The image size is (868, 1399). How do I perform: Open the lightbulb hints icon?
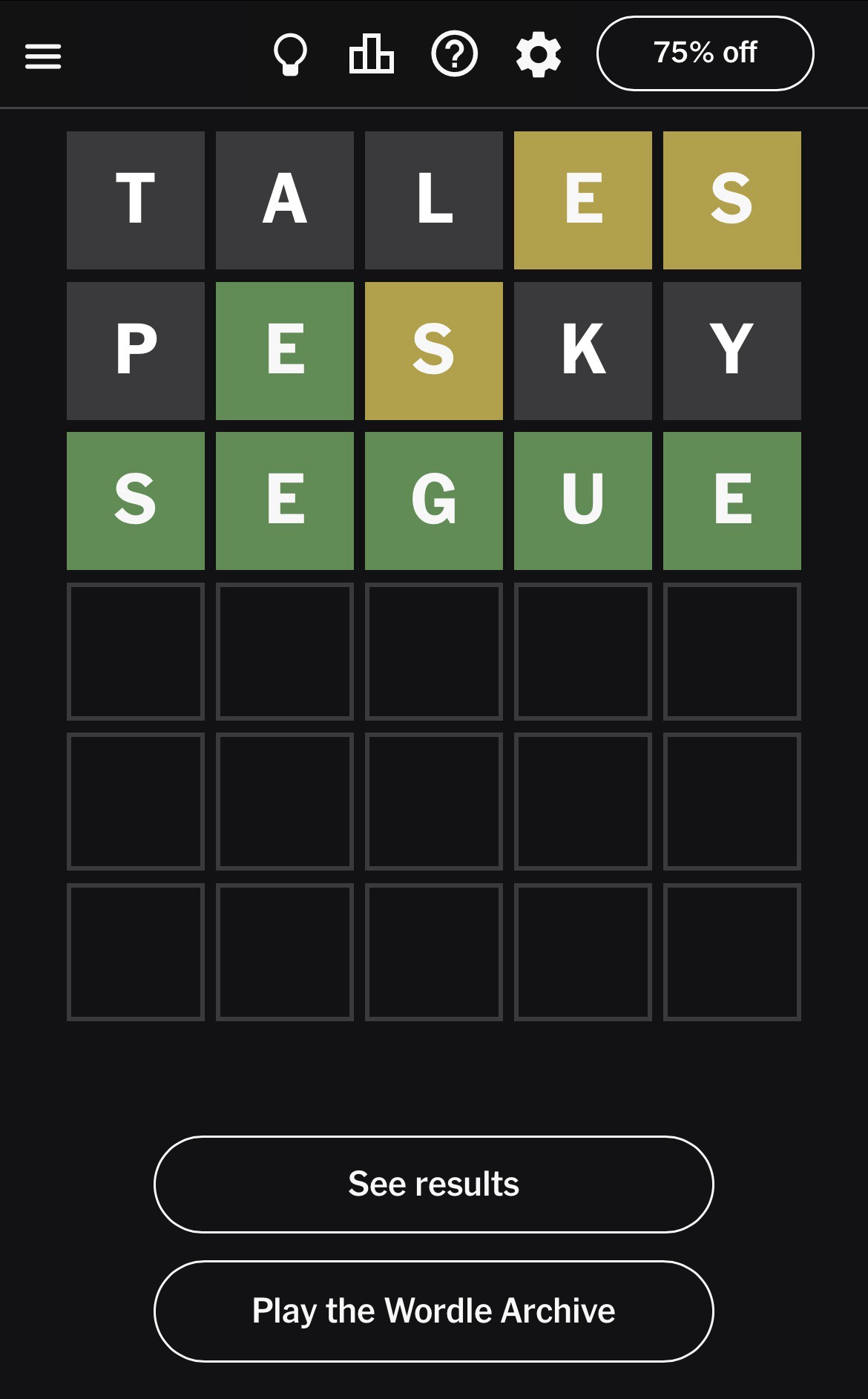coord(290,54)
